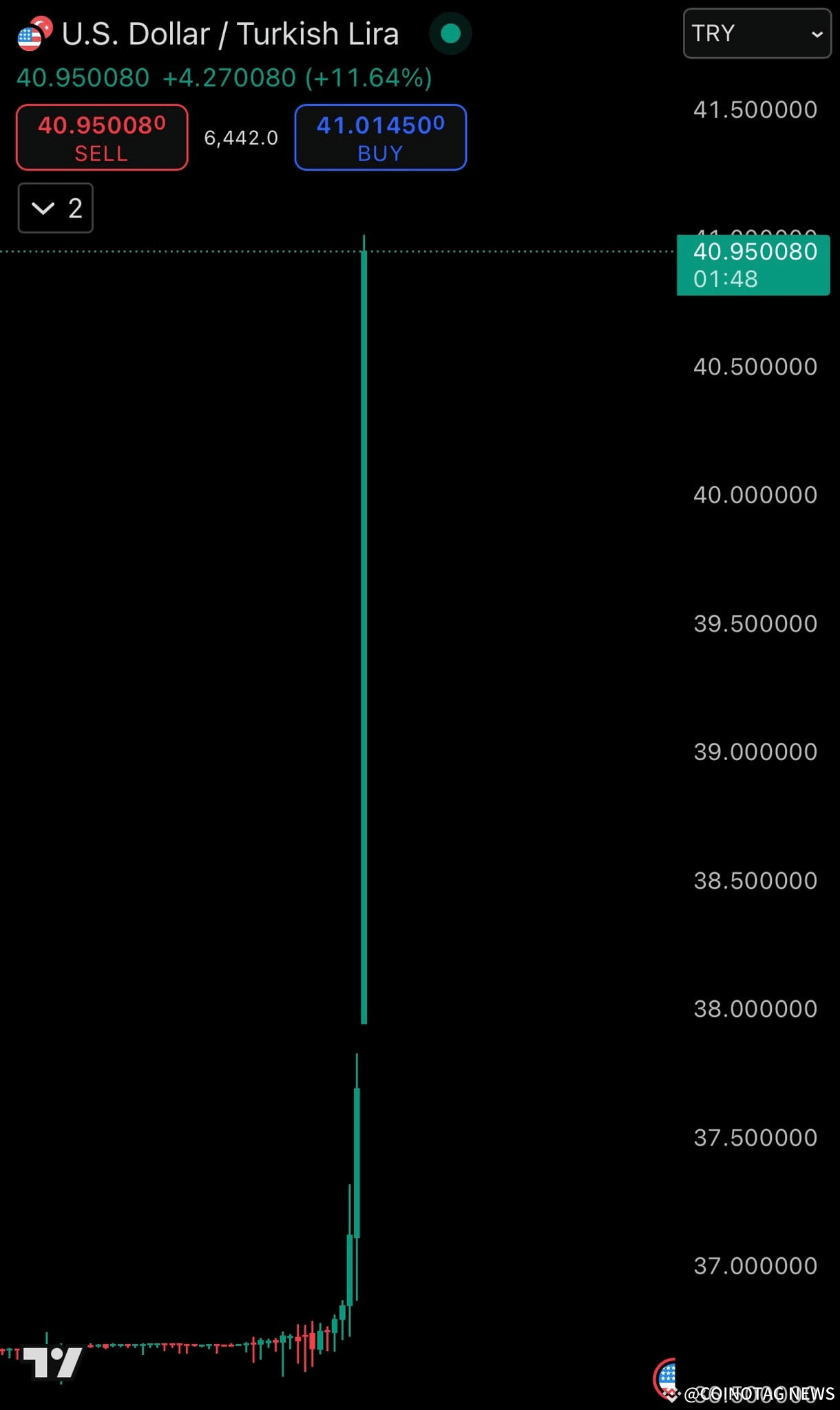Toggle the SELL price panel
The width and height of the screenshot is (840, 1410).
click(101, 137)
